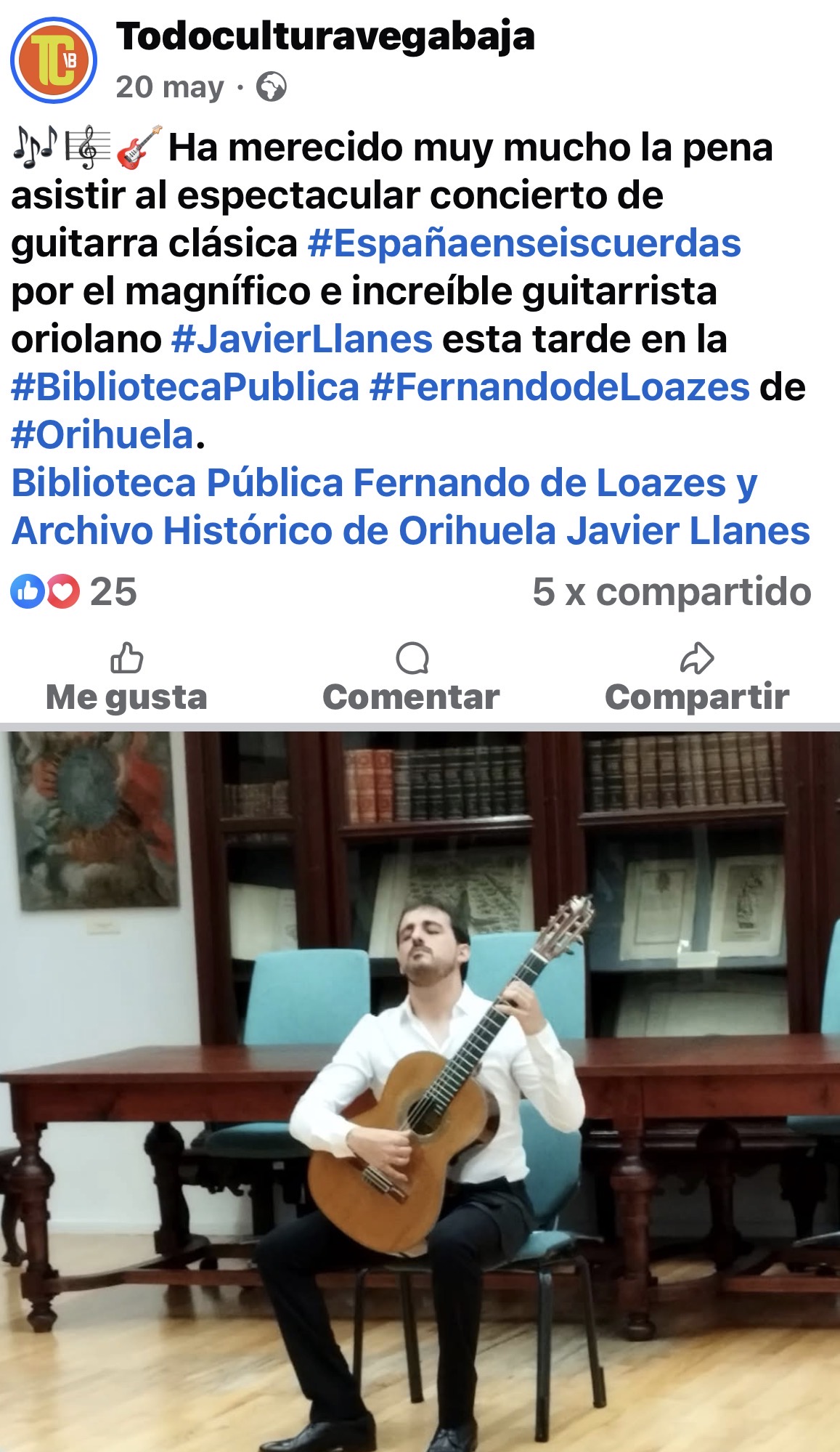
Task: Open the guitarist concert photo
Action: tap(420, 1090)
